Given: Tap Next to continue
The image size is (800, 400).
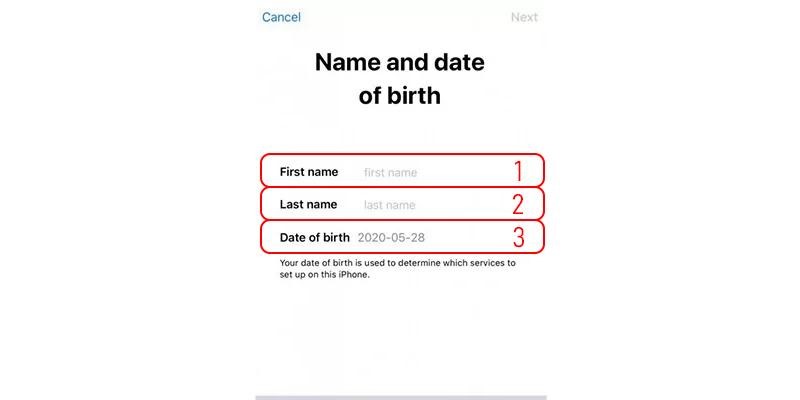Looking at the screenshot, I should coord(524,17).
